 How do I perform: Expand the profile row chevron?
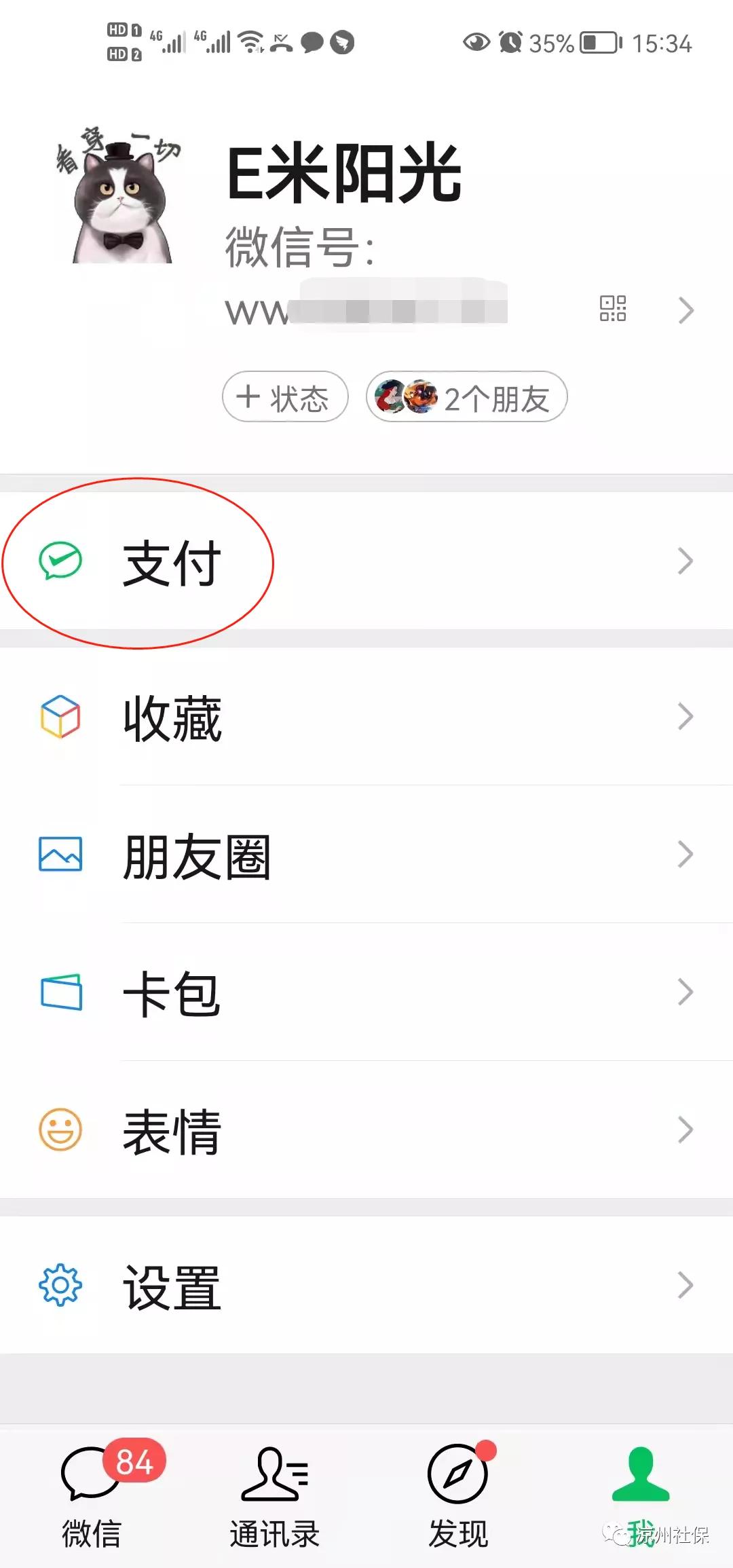tap(685, 311)
